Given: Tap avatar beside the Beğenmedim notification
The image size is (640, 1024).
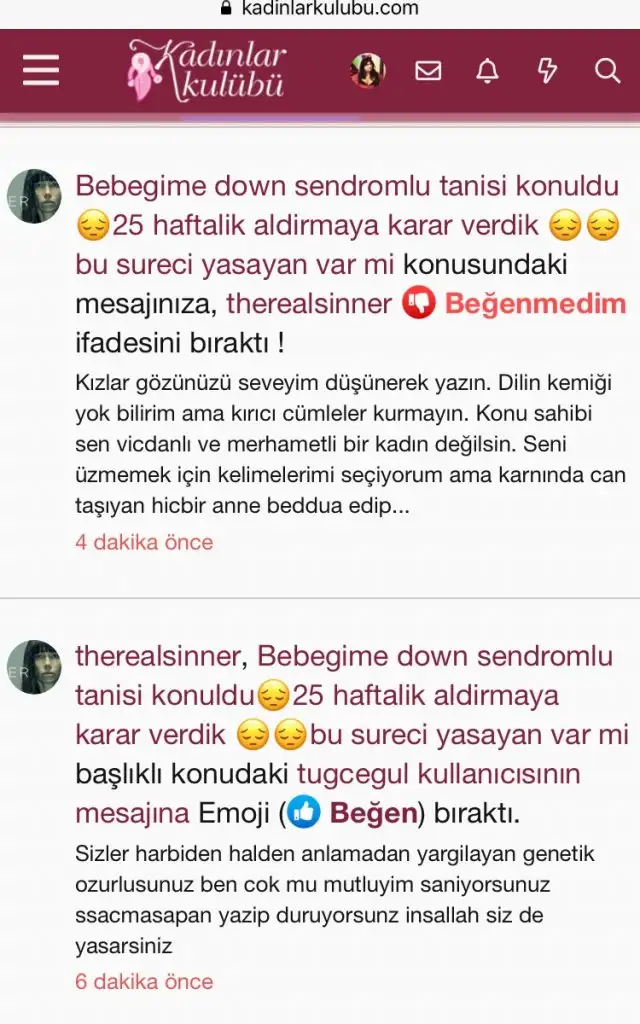Looking at the screenshot, I should coord(35,196).
